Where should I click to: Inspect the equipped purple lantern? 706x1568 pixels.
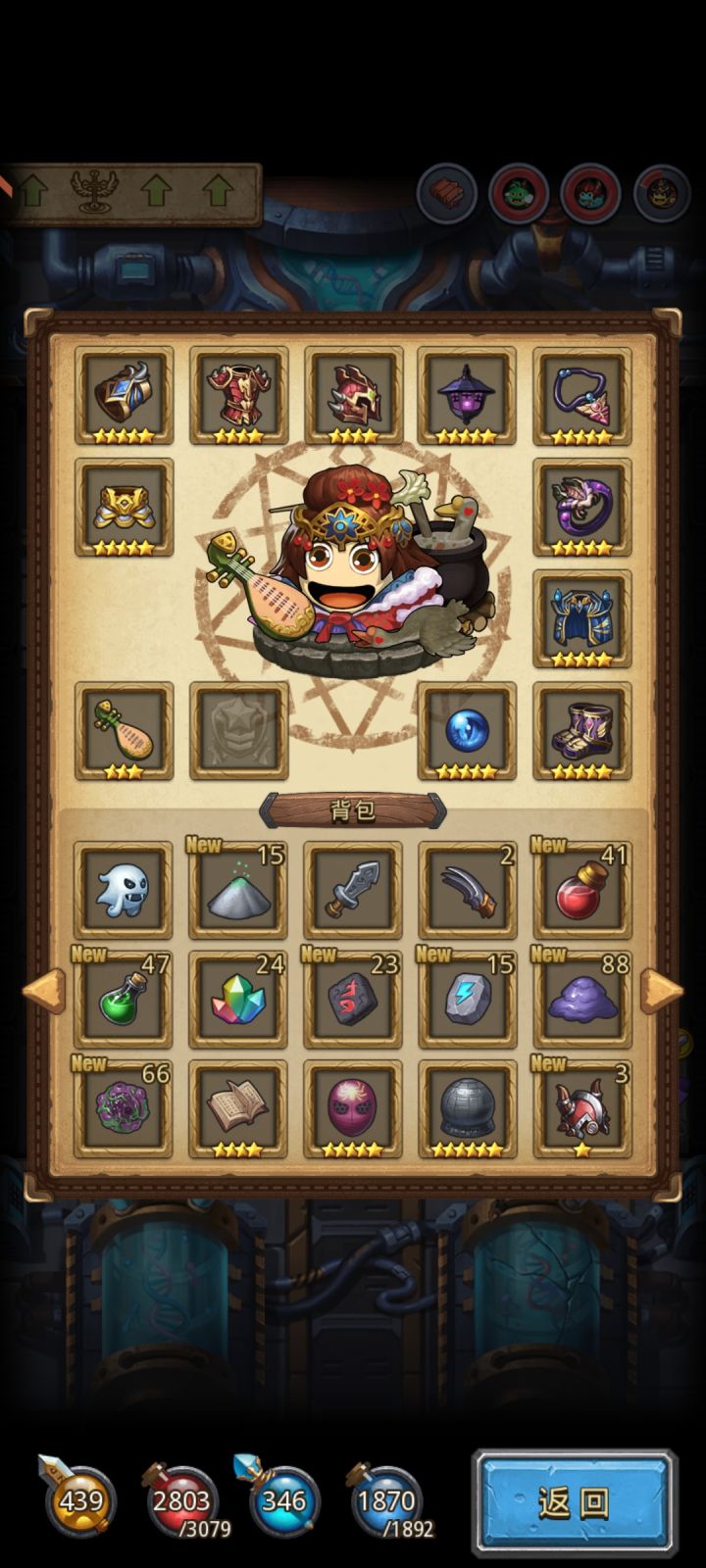pyautogui.click(x=468, y=394)
